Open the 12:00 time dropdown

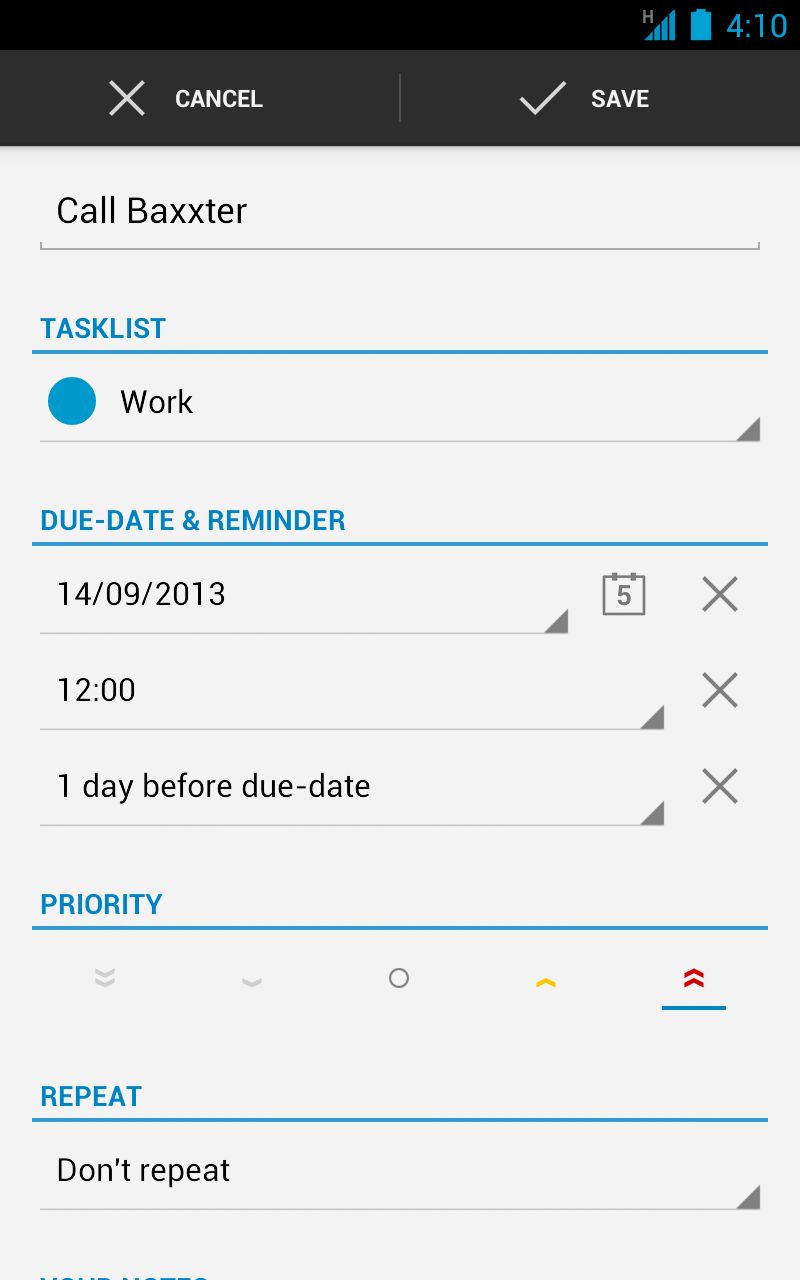[350, 689]
